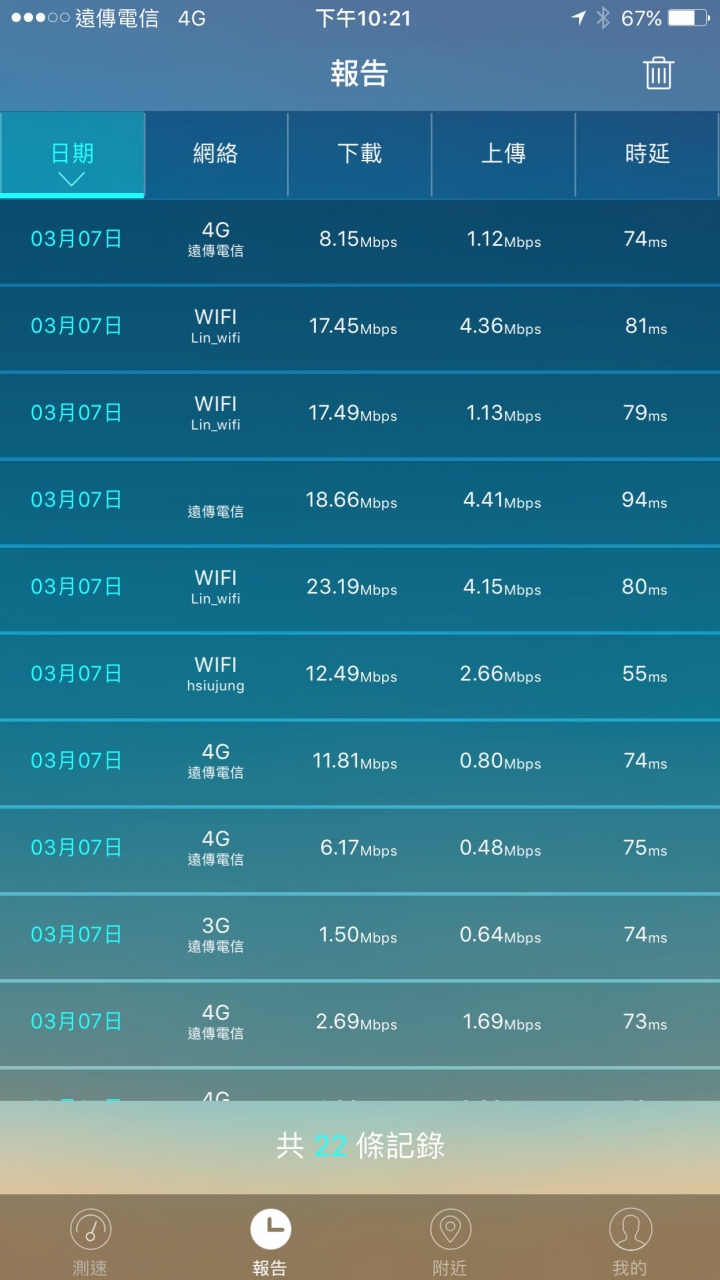Viewport: 720px width, 1280px height.
Task: Sort records by 時延 latency
Action: tap(648, 154)
